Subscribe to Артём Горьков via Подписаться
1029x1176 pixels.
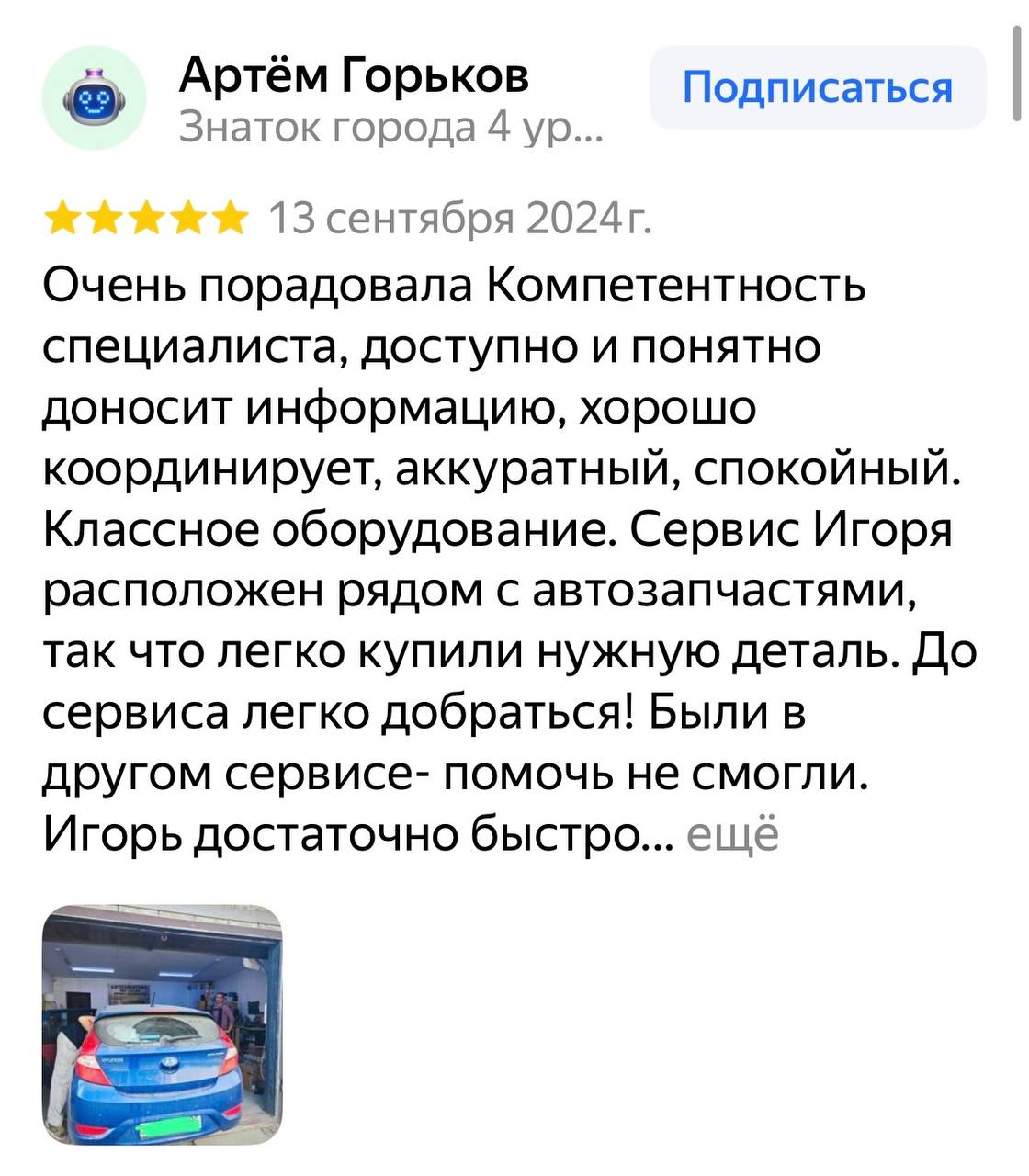pyautogui.click(x=818, y=88)
